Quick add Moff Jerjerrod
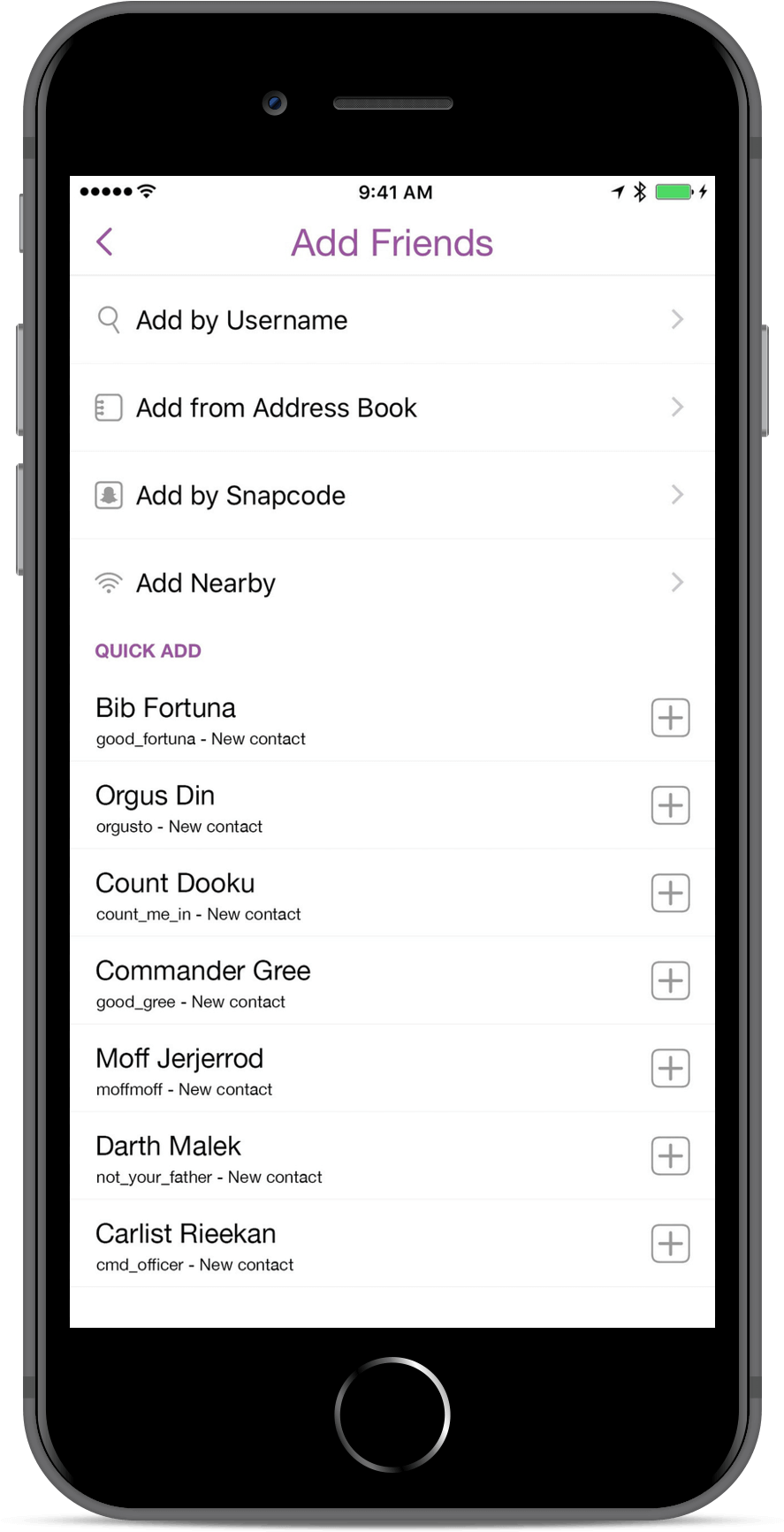 click(x=670, y=1068)
